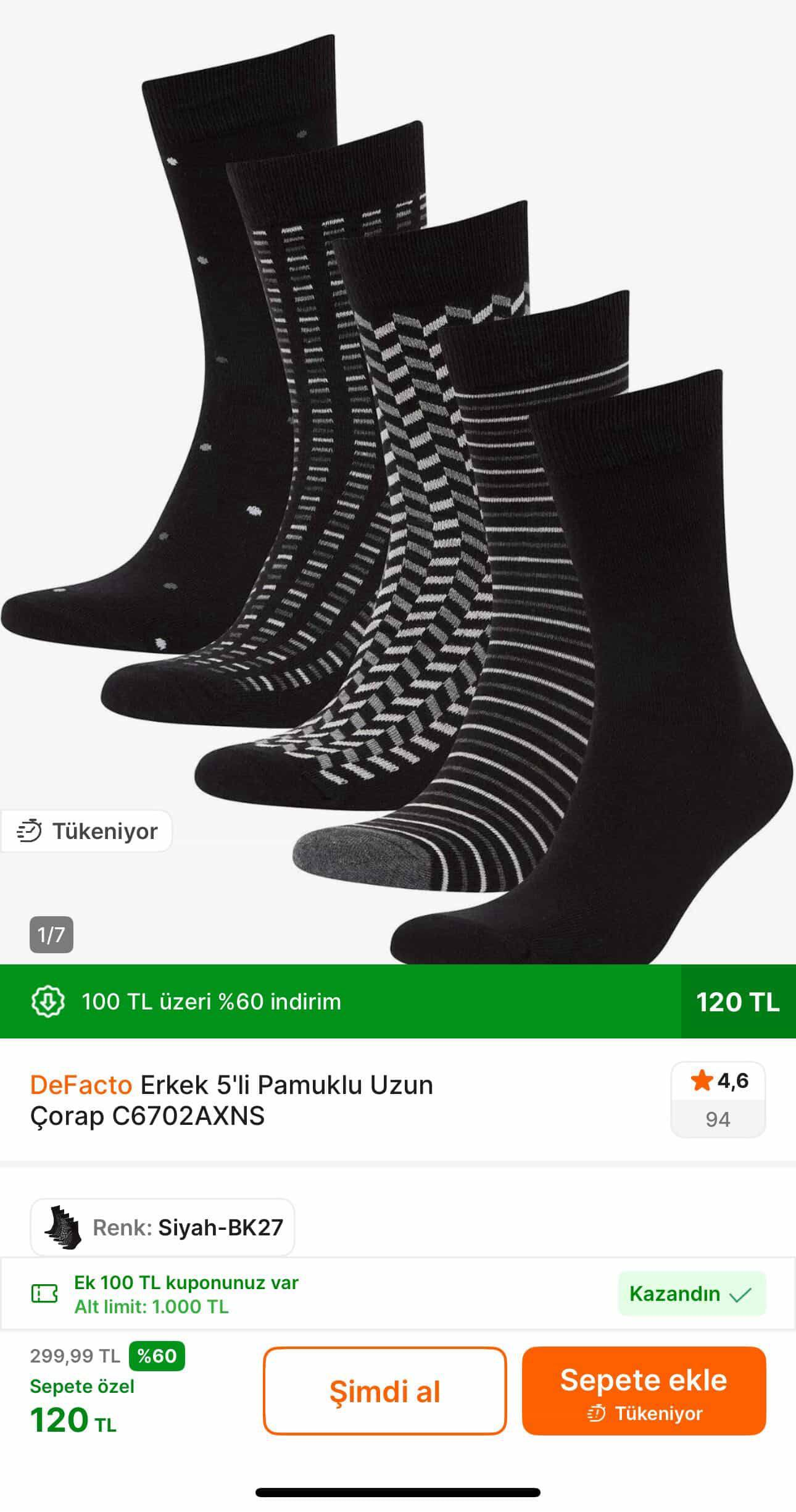Image resolution: width=796 pixels, height=1512 pixels.
Task: Select color option Siyah-BK27
Action: pyautogui.click(x=162, y=1227)
